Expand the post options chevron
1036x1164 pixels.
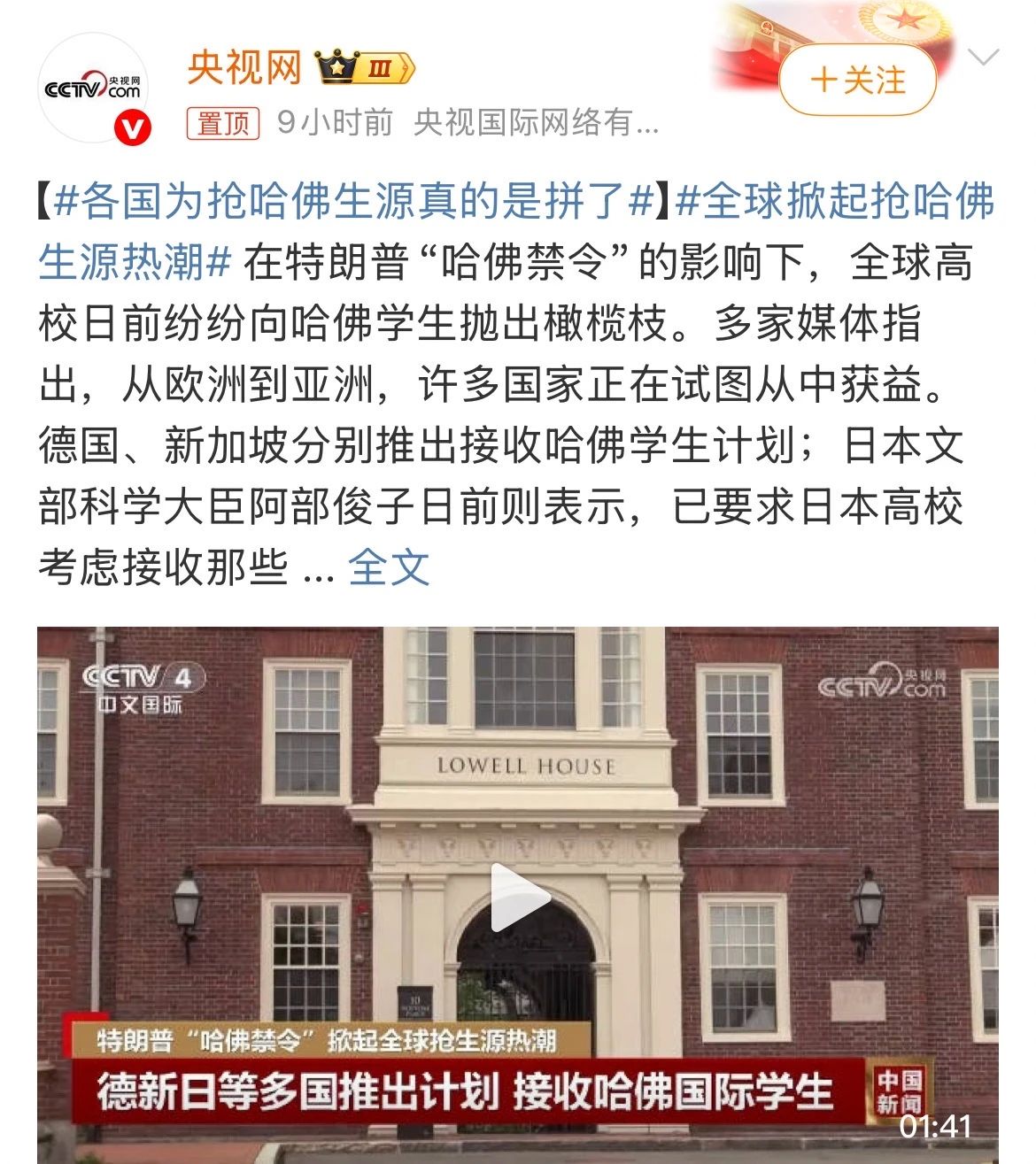coord(984,58)
